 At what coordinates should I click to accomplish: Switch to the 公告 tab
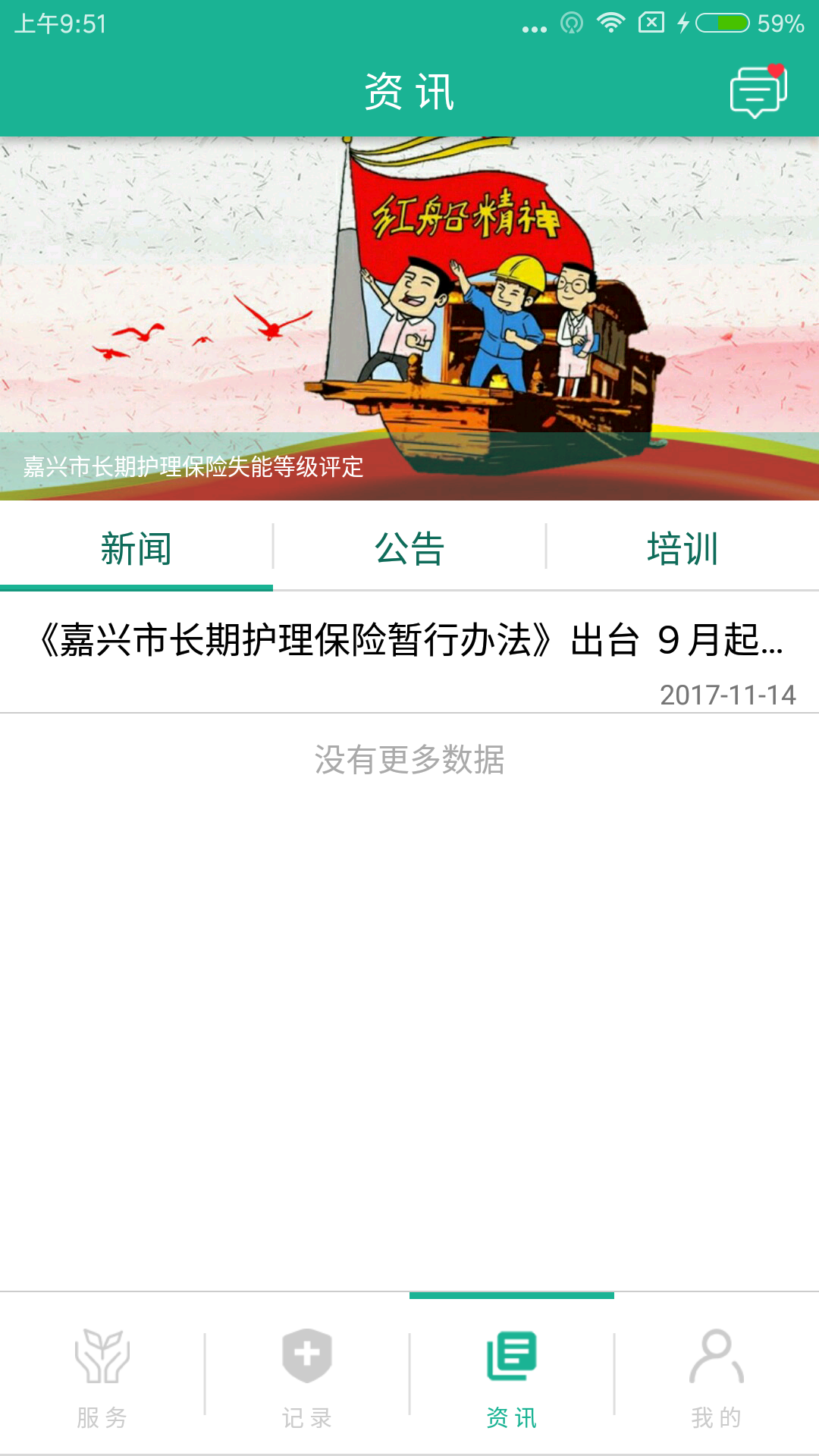pos(409,549)
